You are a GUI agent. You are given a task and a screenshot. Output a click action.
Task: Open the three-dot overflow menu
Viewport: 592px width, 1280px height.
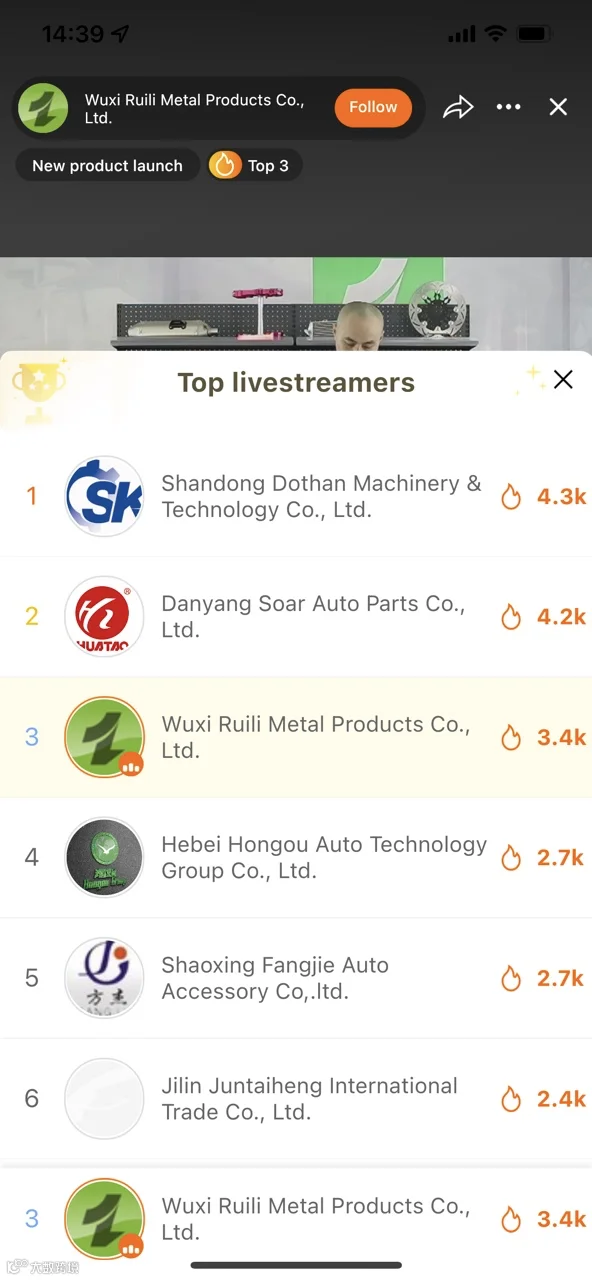pyautogui.click(x=509, y=107)
